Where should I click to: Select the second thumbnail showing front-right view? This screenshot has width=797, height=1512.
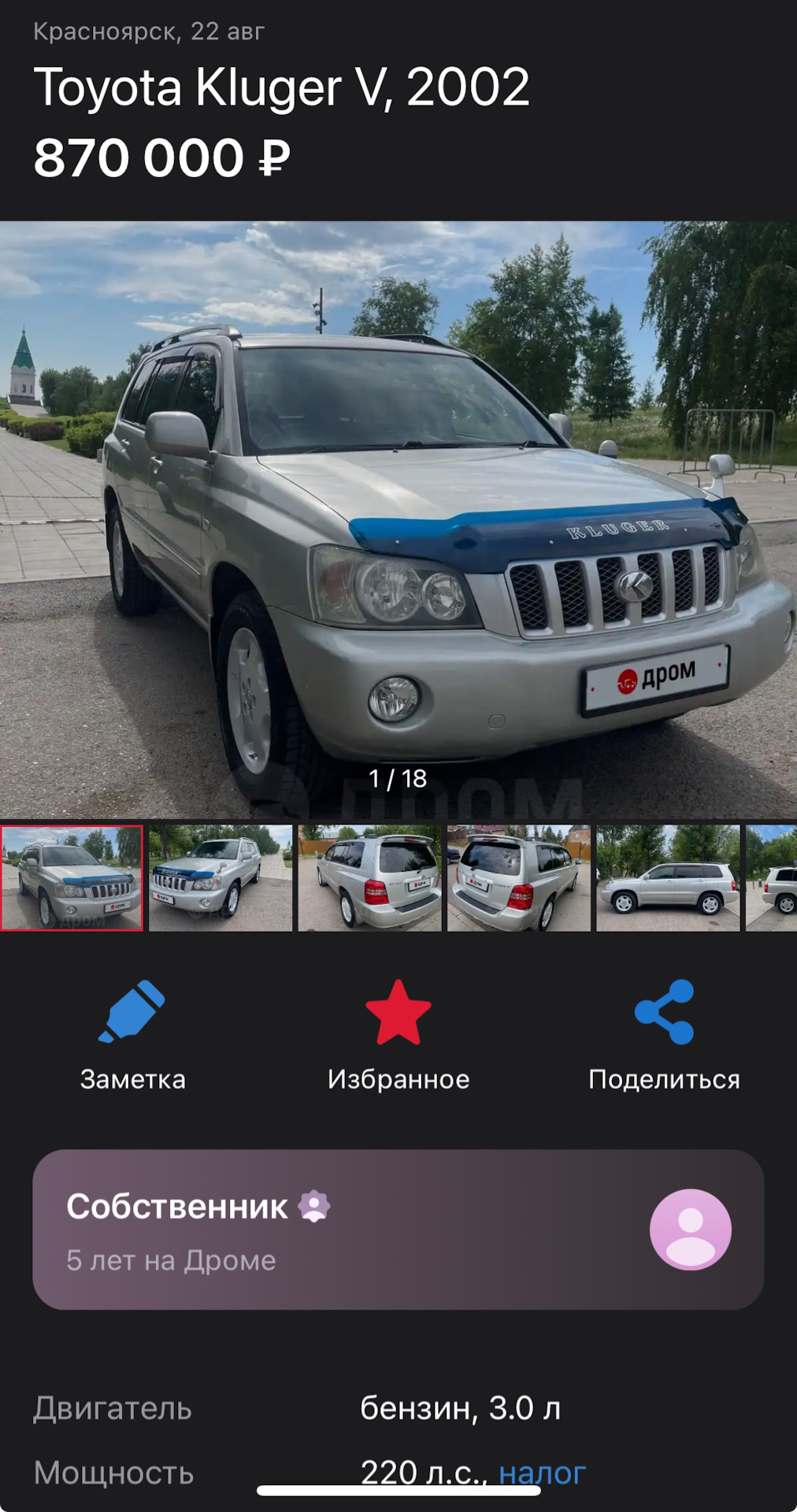(x=221, y=878)
